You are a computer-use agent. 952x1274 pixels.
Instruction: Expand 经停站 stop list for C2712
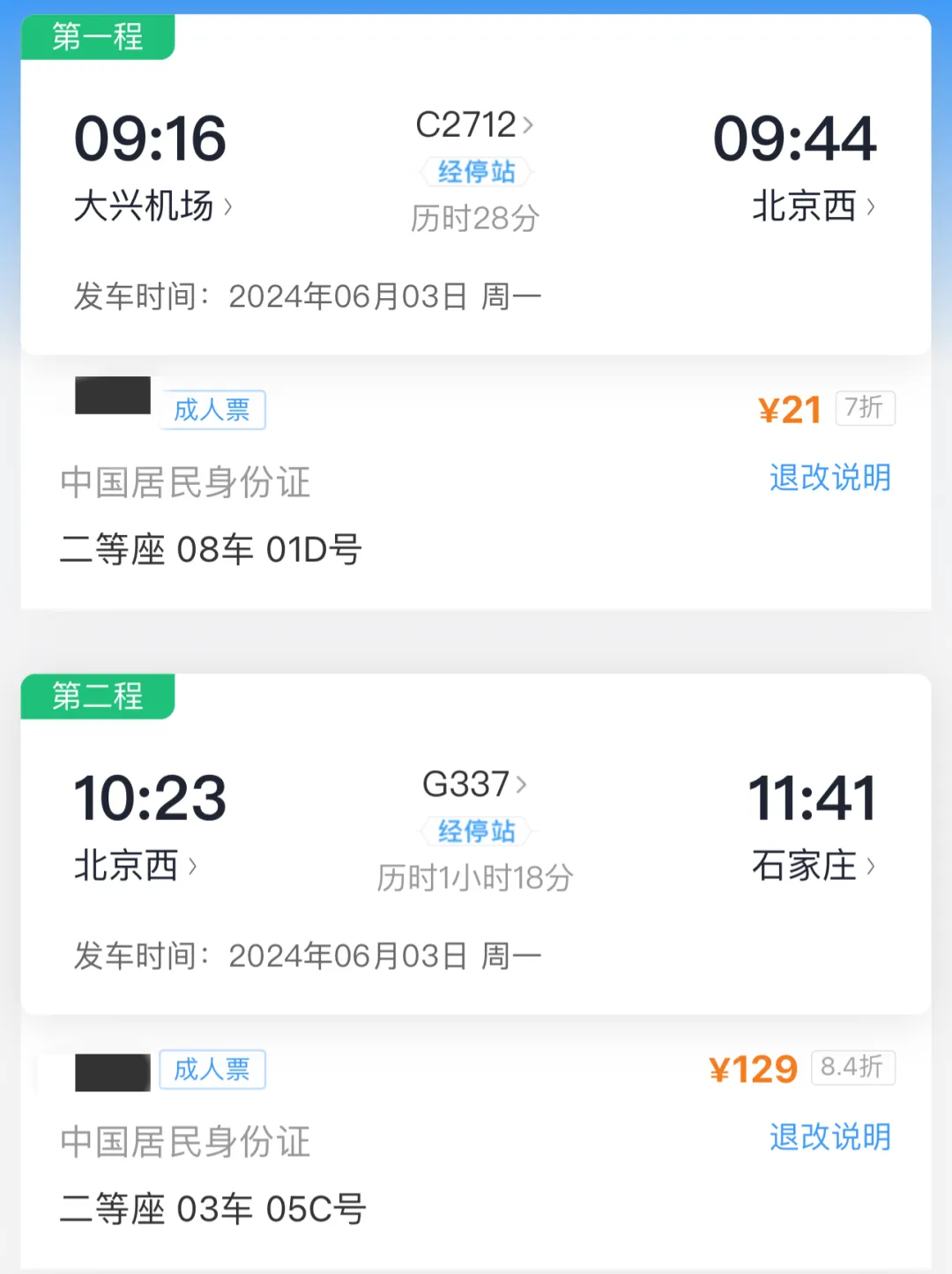pos(475,172)
